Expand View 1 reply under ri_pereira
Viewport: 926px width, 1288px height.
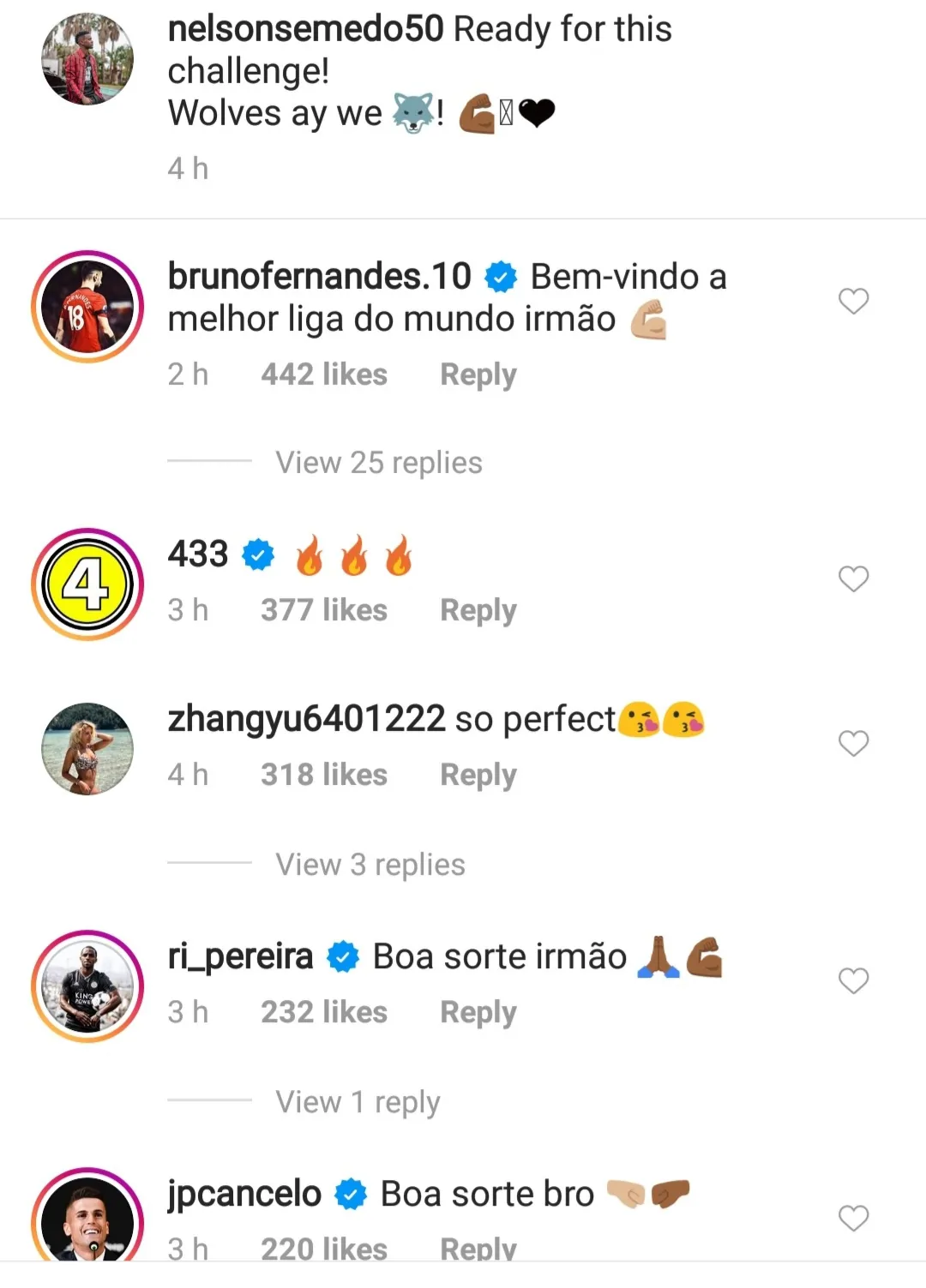coord(356,1101)
